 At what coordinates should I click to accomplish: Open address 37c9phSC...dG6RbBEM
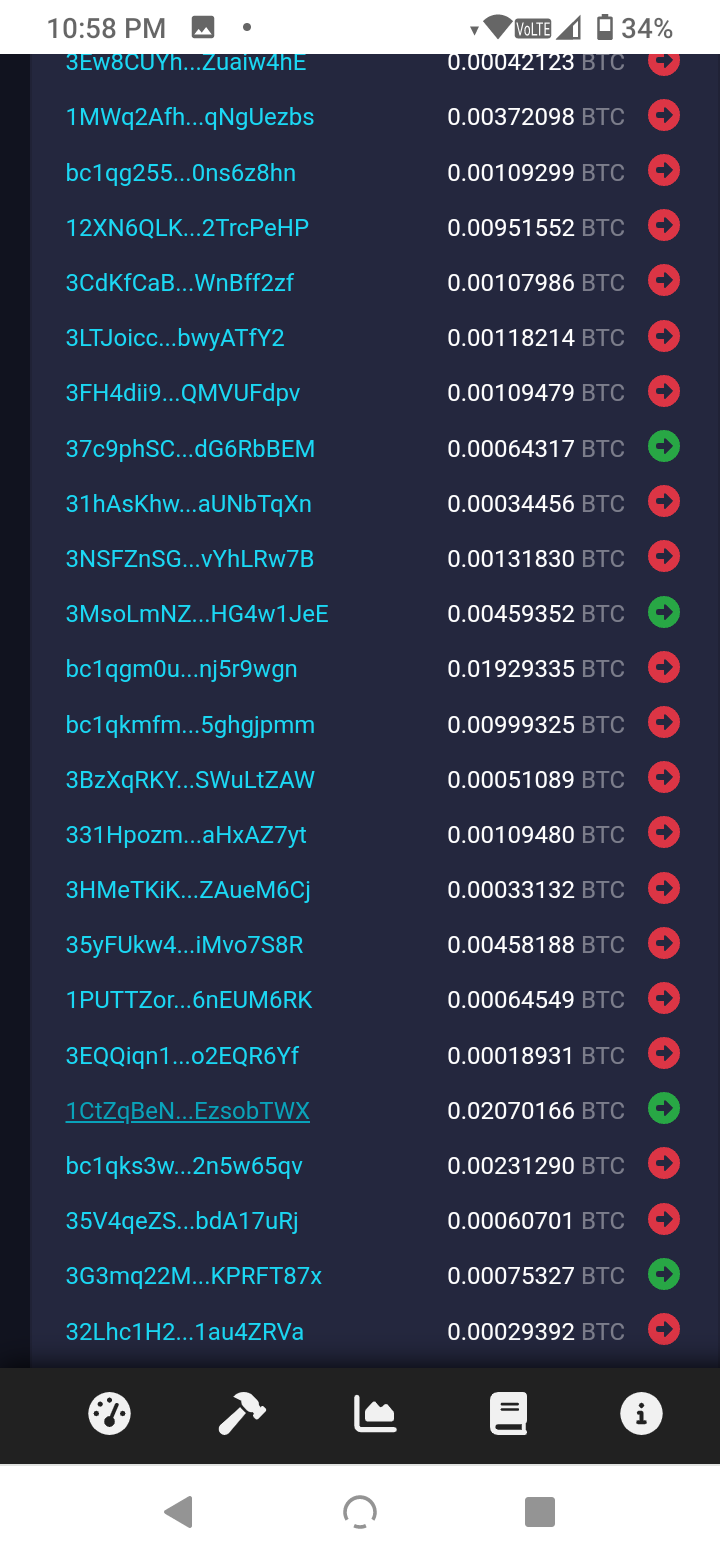190,449
